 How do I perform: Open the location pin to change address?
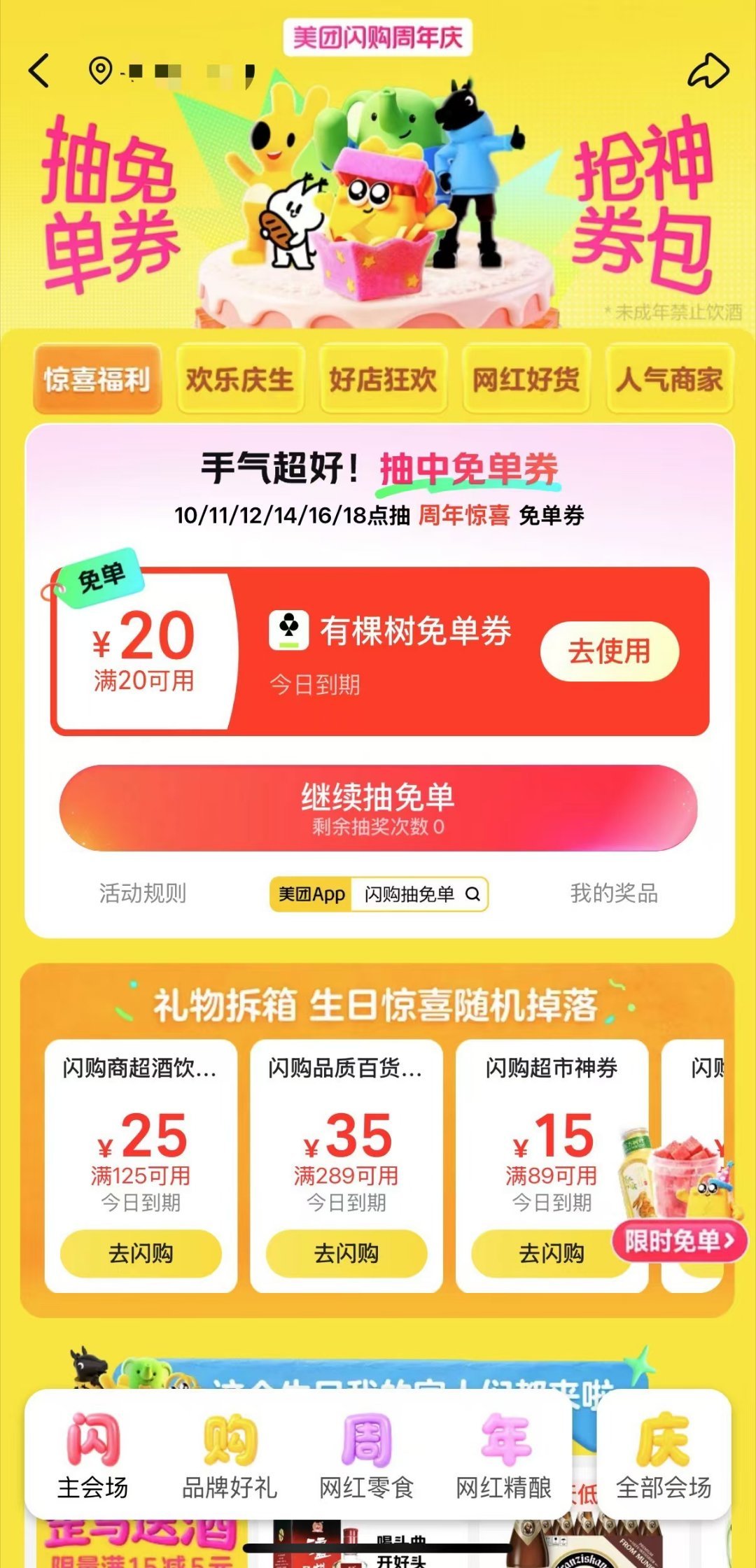click(x=100, y=69)
